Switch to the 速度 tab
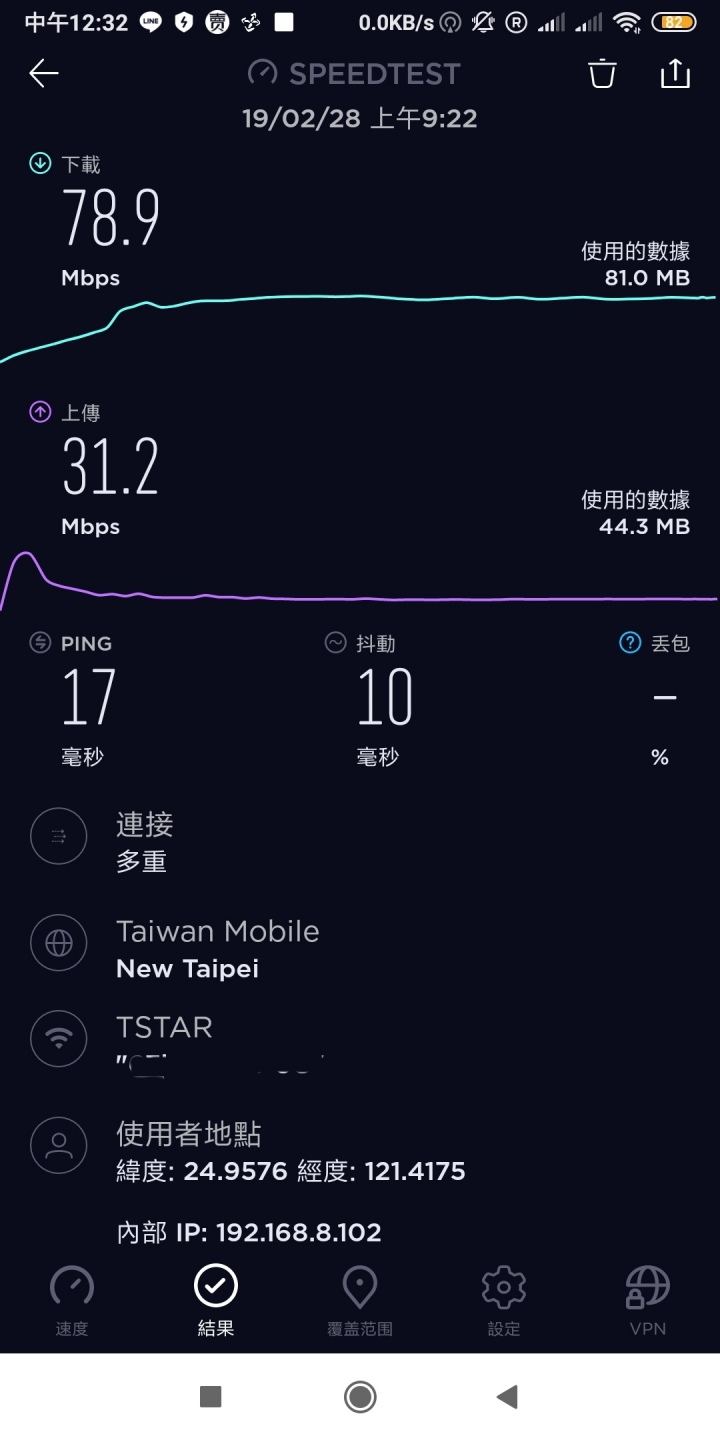This screenshot has width=720, height=1440. [x=72, y=1301]
